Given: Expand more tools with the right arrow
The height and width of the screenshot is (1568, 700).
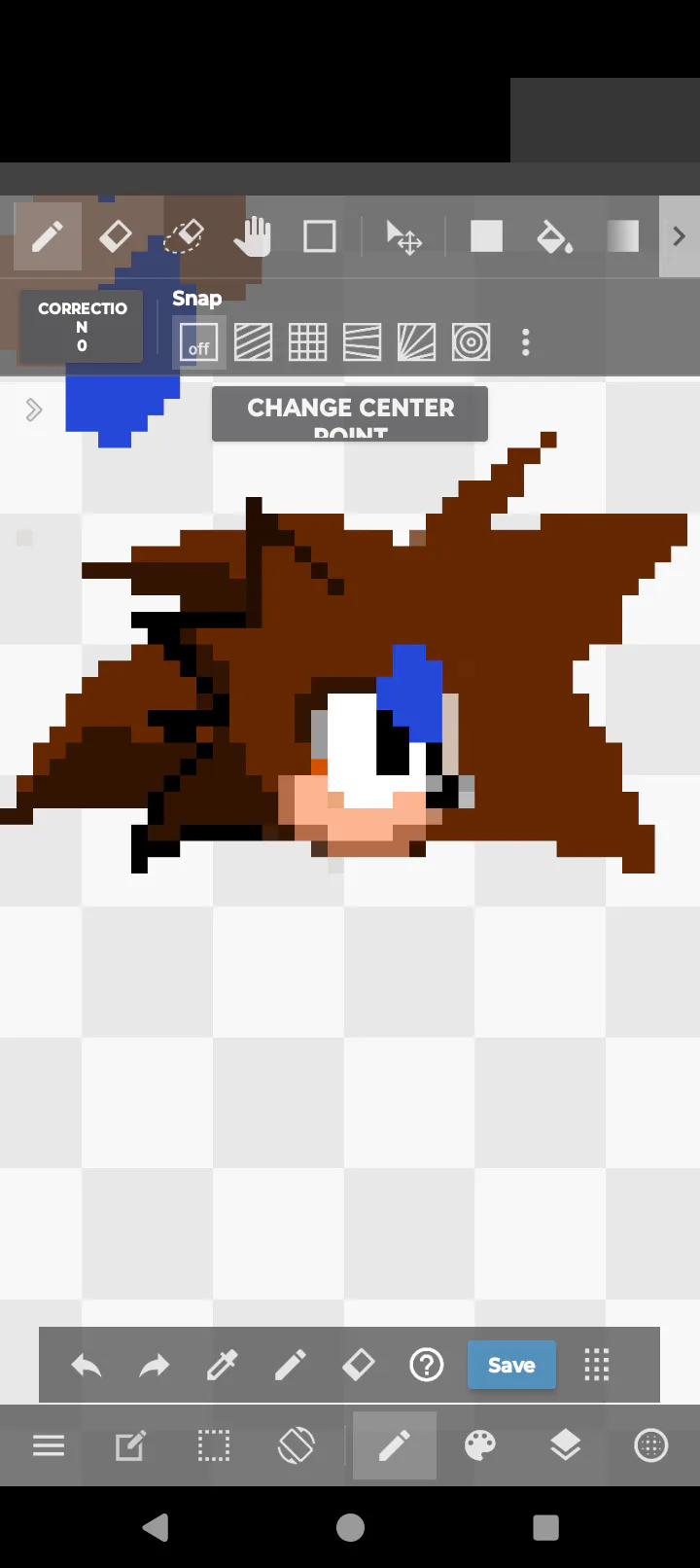Looking at the screenshot, I should [x=679, y=236].
